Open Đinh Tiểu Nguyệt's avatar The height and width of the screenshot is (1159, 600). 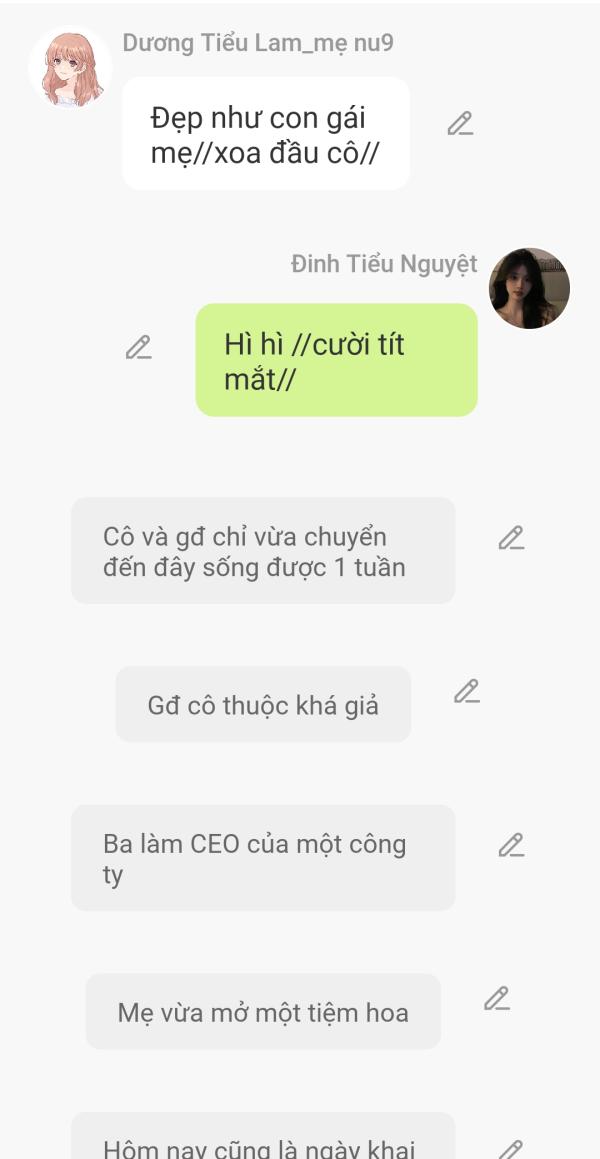[529, 288]
